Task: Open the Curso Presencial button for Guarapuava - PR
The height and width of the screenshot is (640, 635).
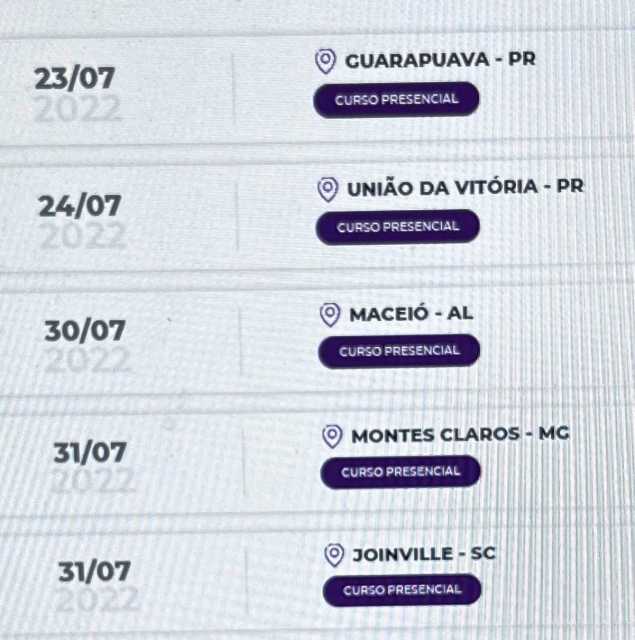Action: point(396,100)
